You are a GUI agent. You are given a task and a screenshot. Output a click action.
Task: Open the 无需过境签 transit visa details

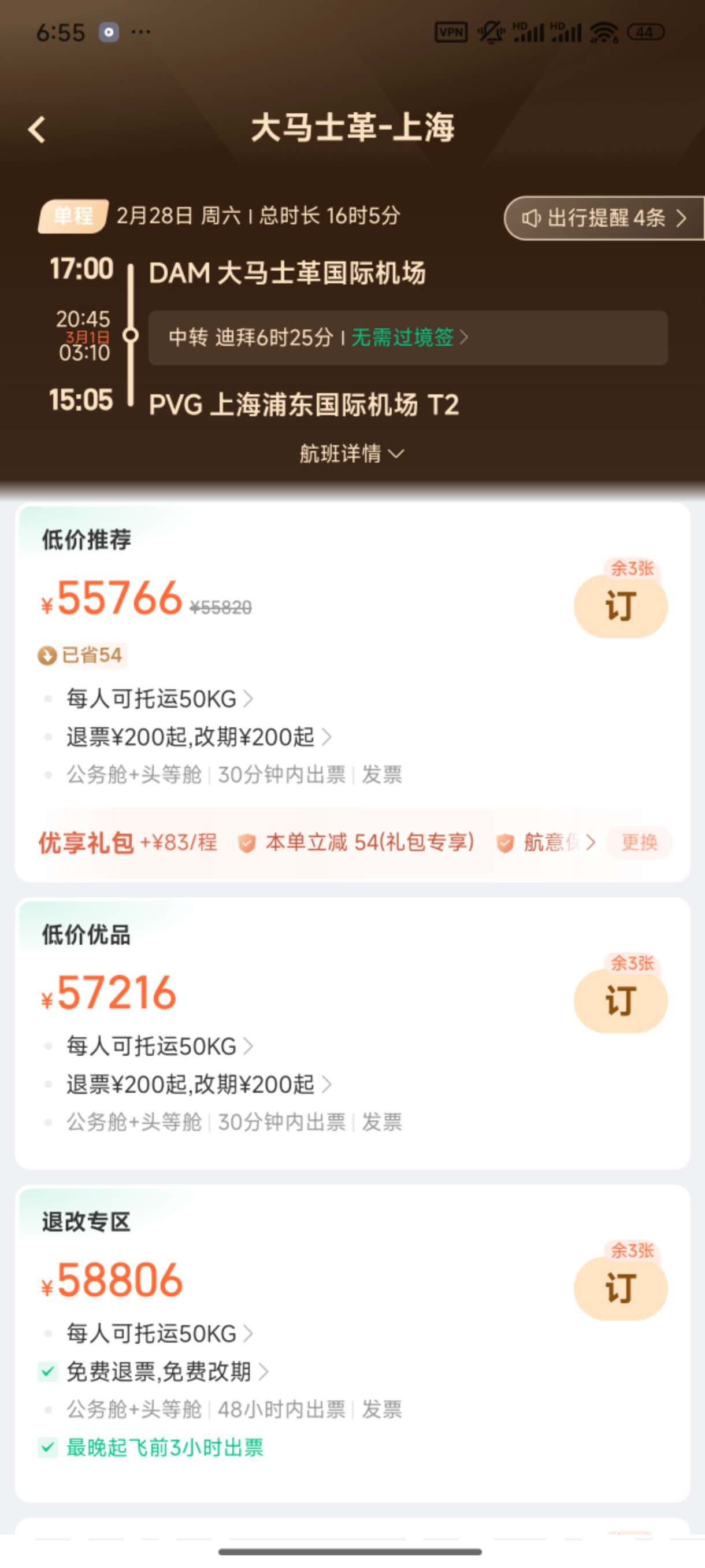click(408, 337)
